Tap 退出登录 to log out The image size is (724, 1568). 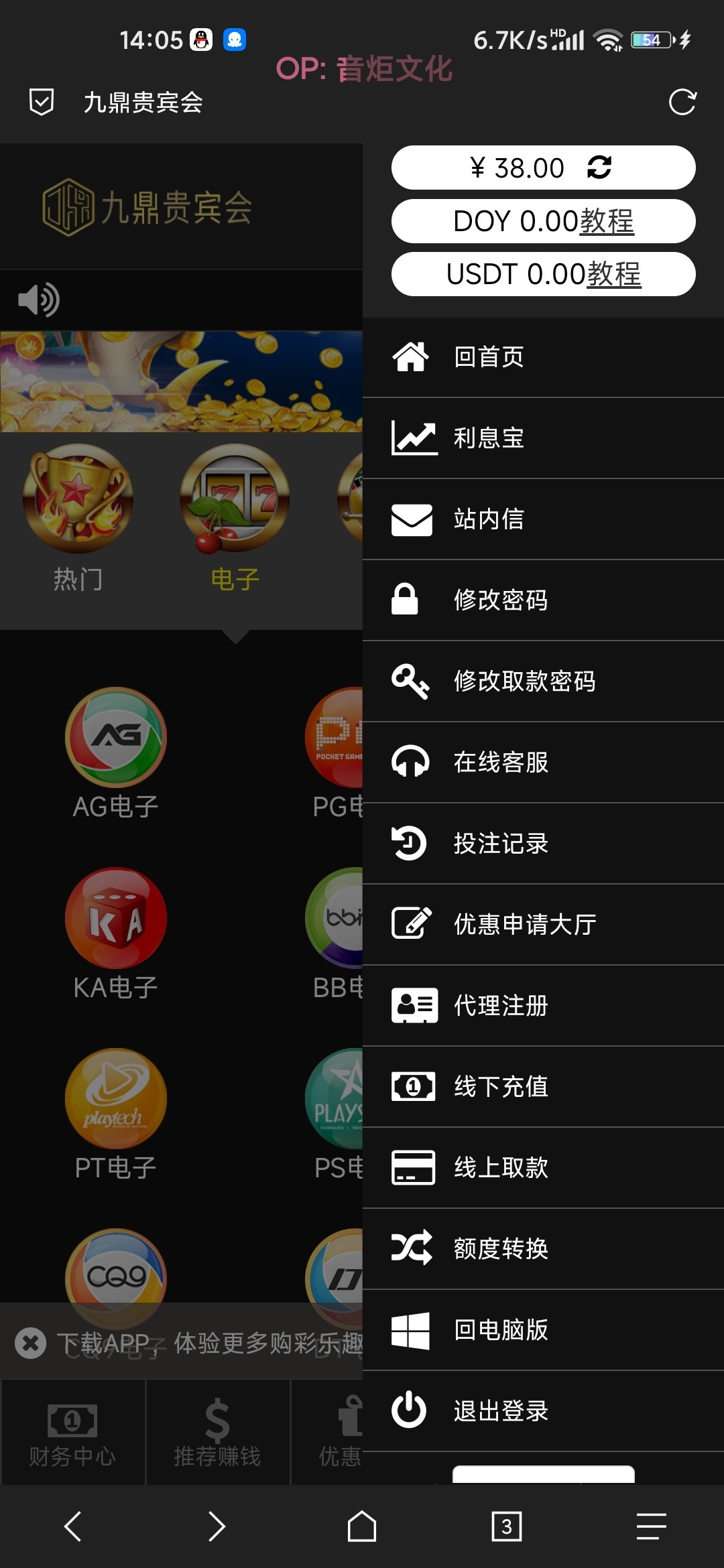[500, 1411]
